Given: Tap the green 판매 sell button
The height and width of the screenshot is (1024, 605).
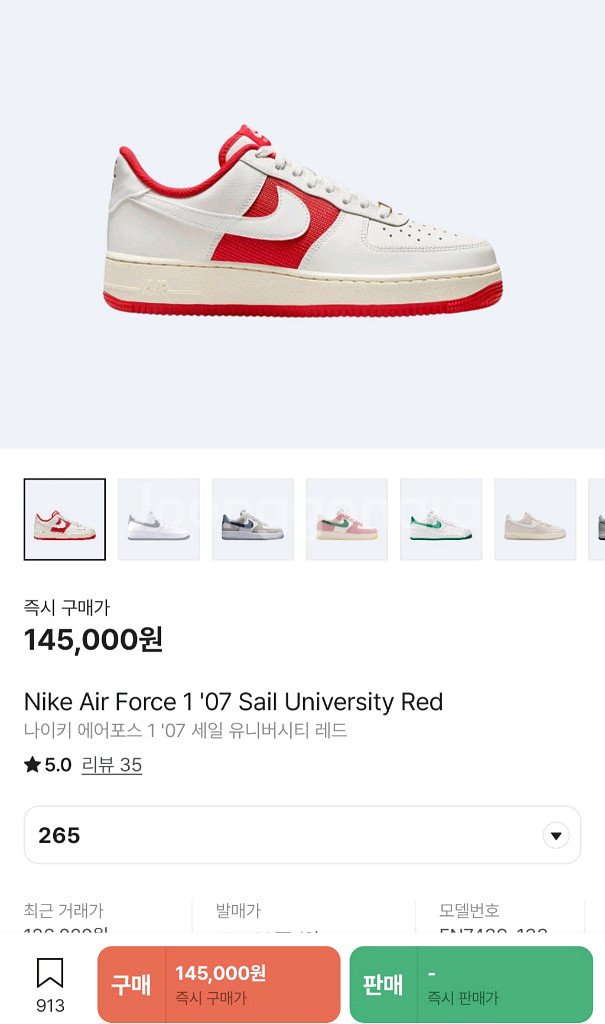Looking at the screenshot, I should 470,984.
